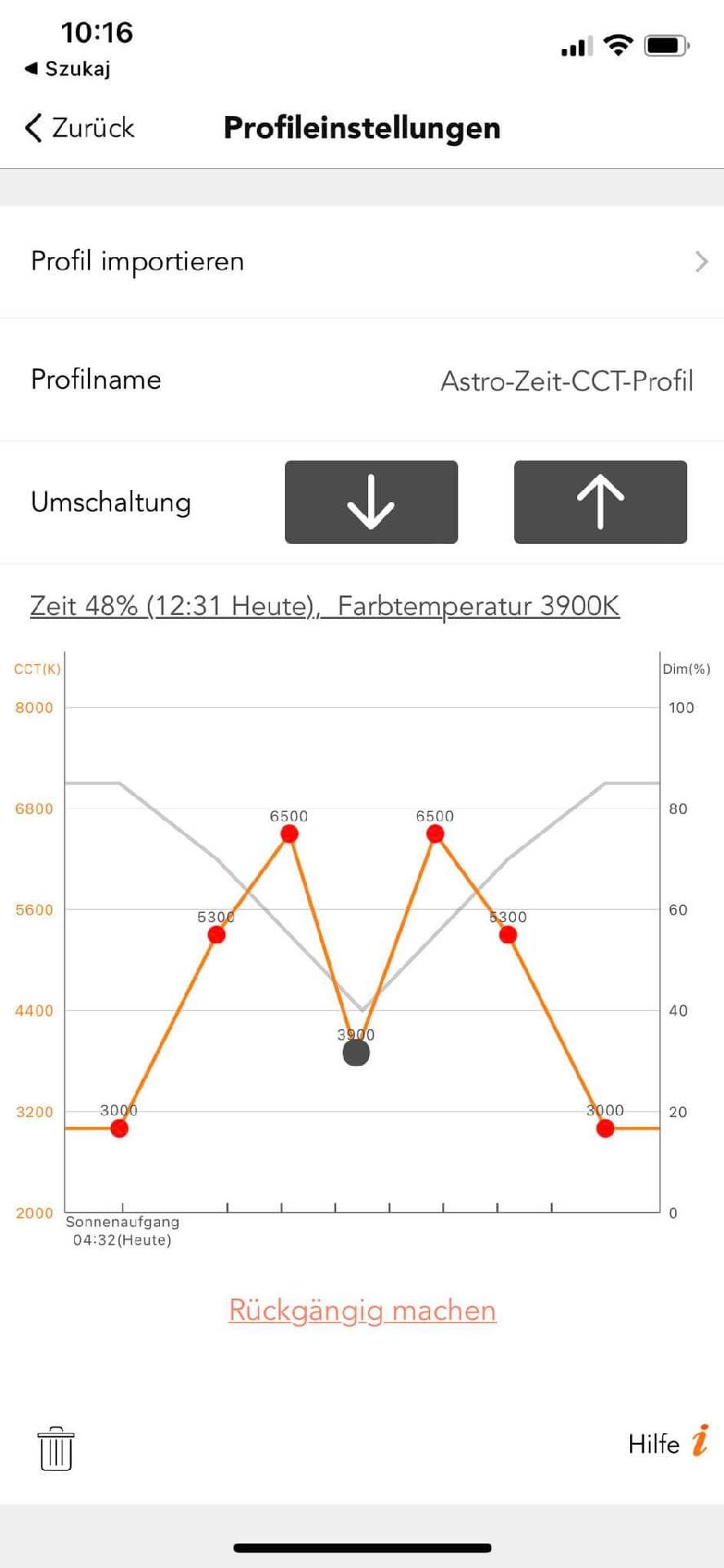Open the Zeit 48% Farbtemperatur 3900K link
Viewport: 724px width, 1568px height.
click(x=325, y=606)
